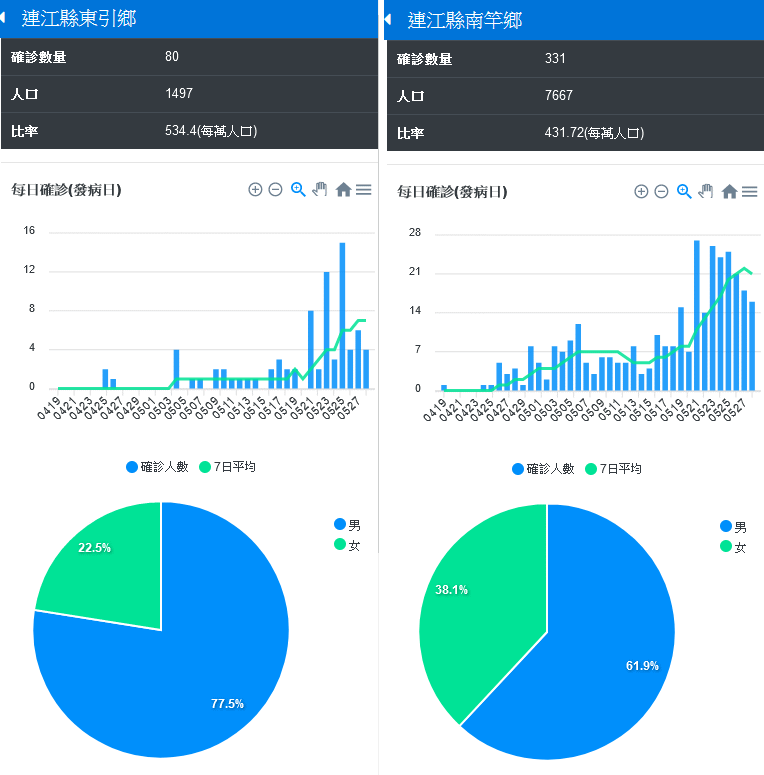Zoom in on 南竿鄉 daily cases chart

click(x=641, y=191)
